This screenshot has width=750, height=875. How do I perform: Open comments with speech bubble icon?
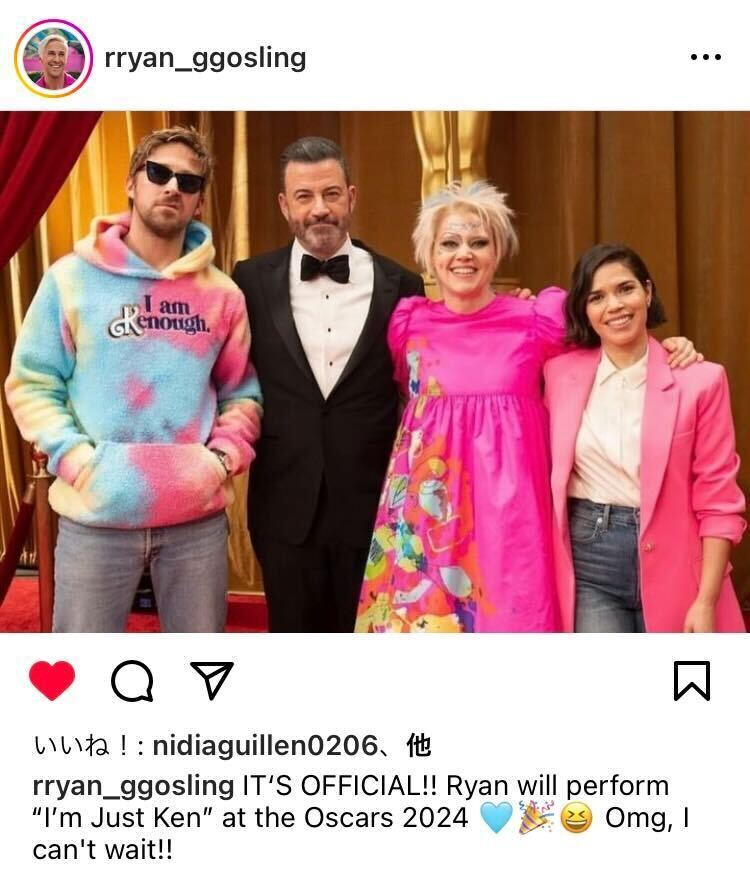coord(132,681)
